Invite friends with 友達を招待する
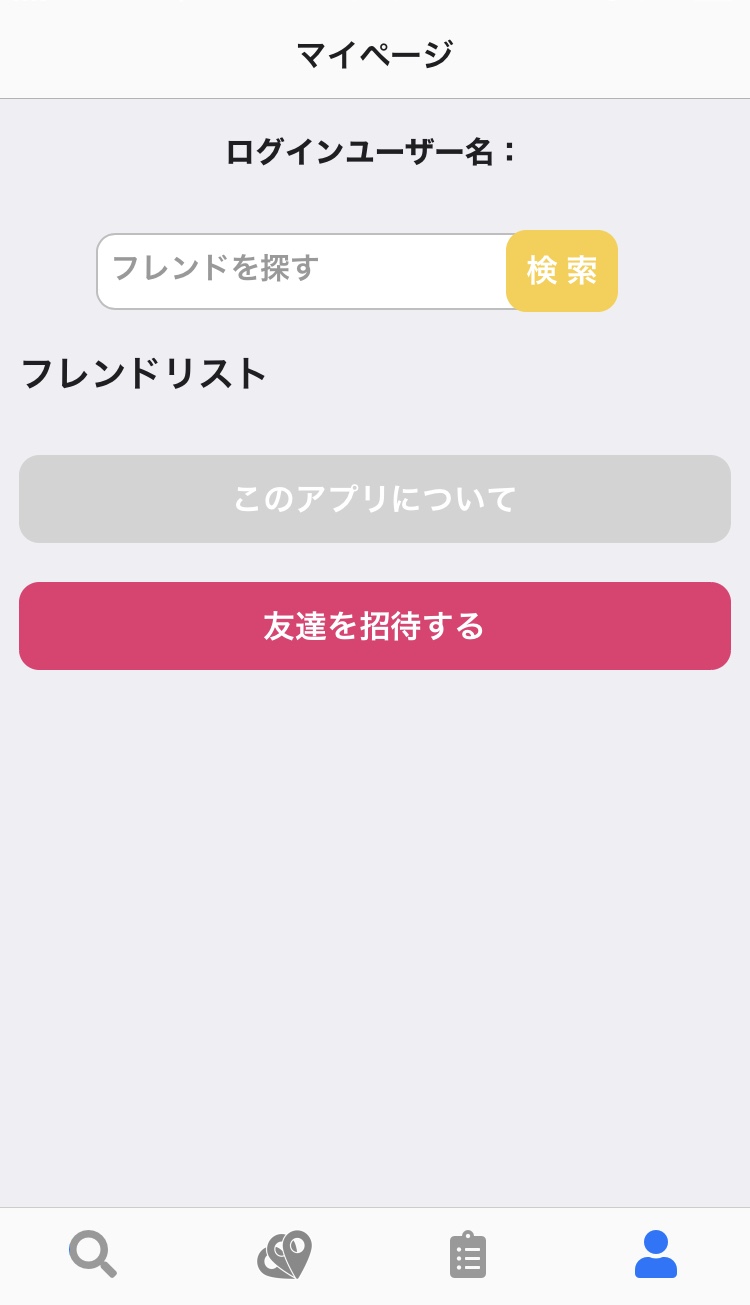 (x=375, y=626)
